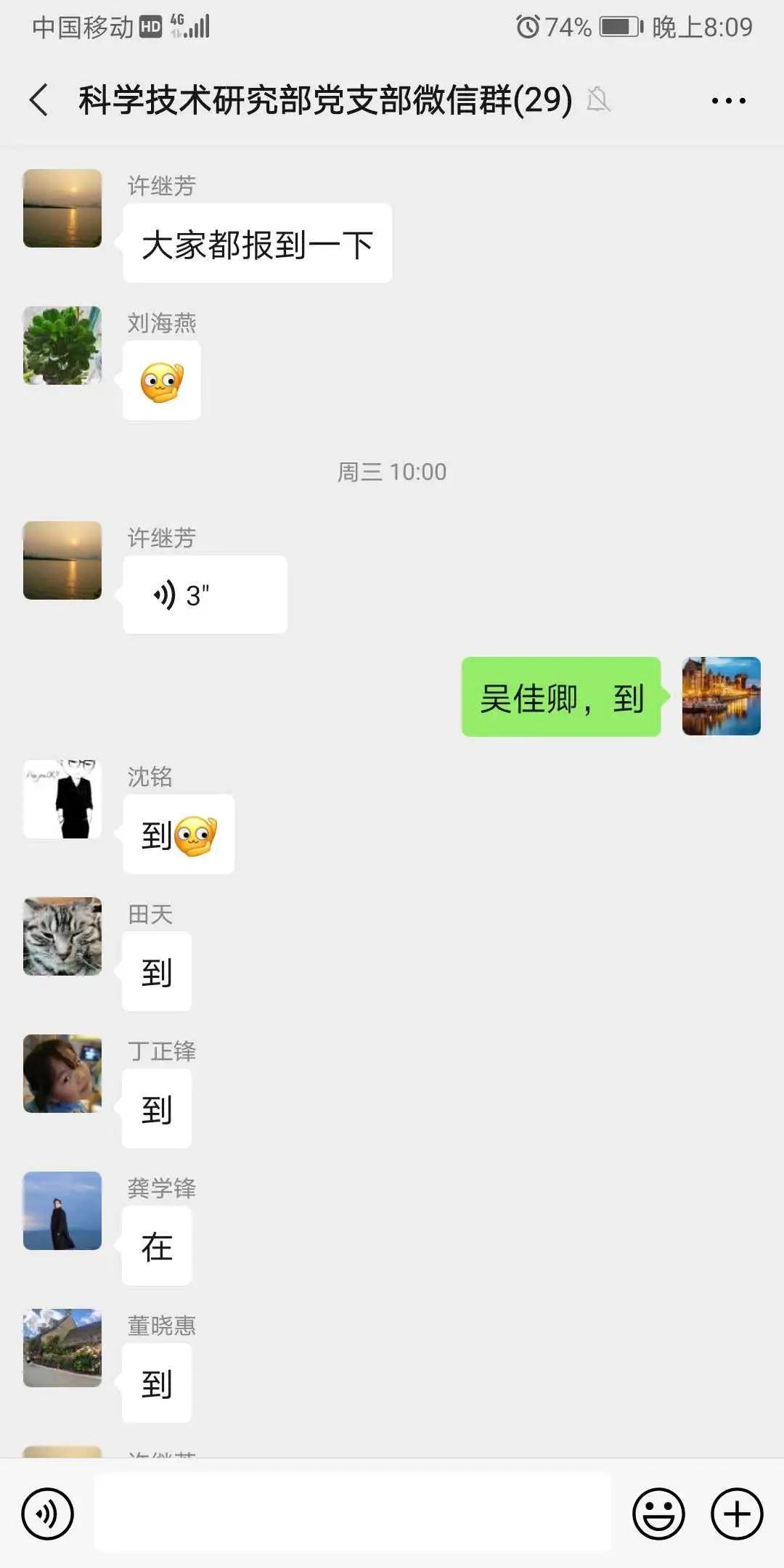The image size is (784, 1568).
Task: Open 董晓惠's avatar
Action: tap(62, 1348)
